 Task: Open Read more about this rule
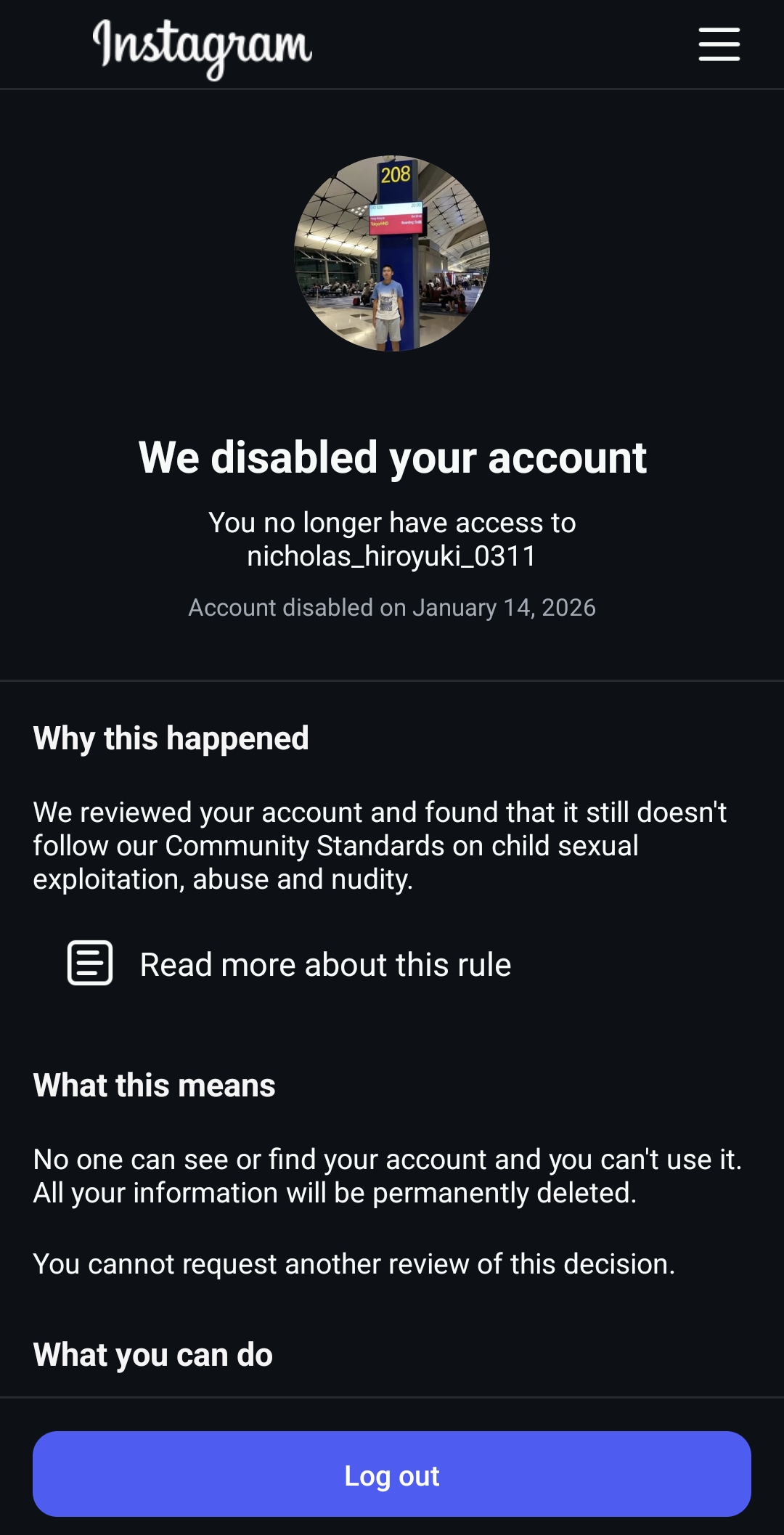(x=324, y=964)
